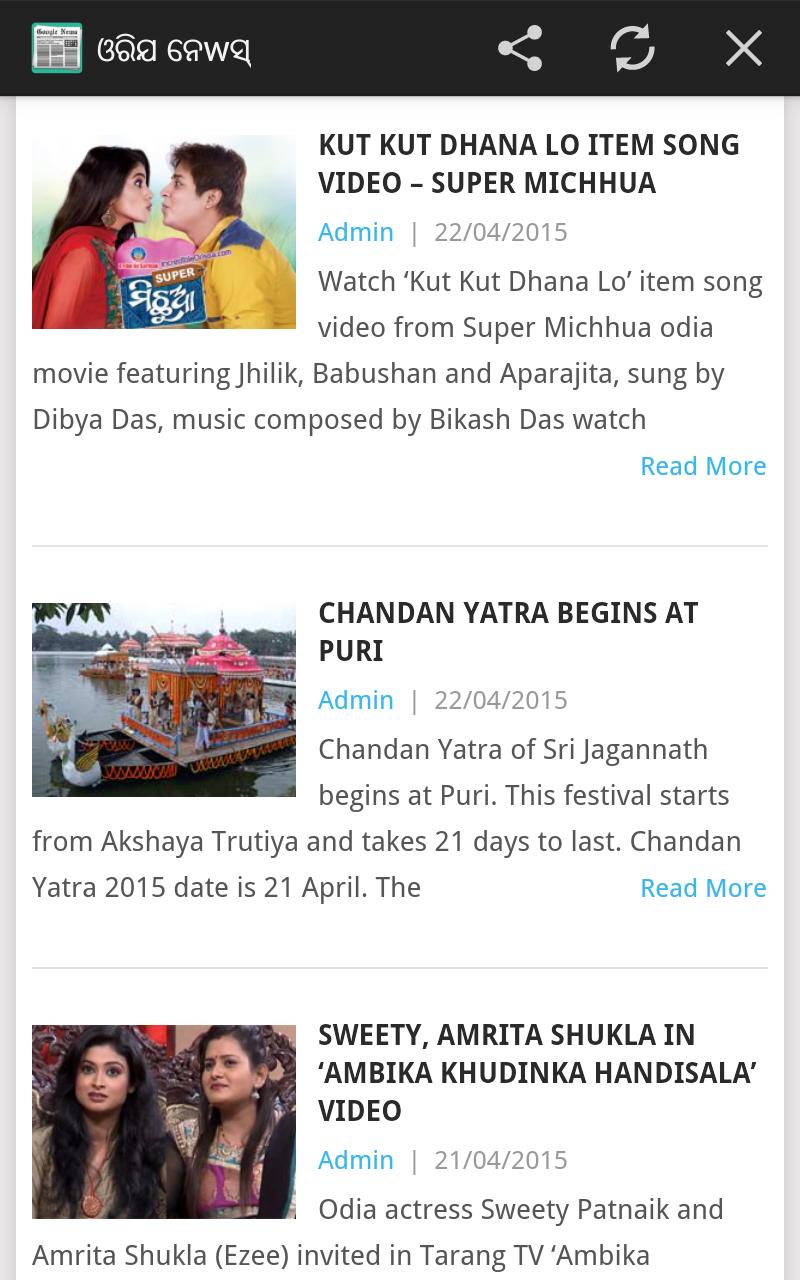Open the Ambika Khudinka Handisala video headline
Screen dimensions: 800x1280
click(536, 1072)
